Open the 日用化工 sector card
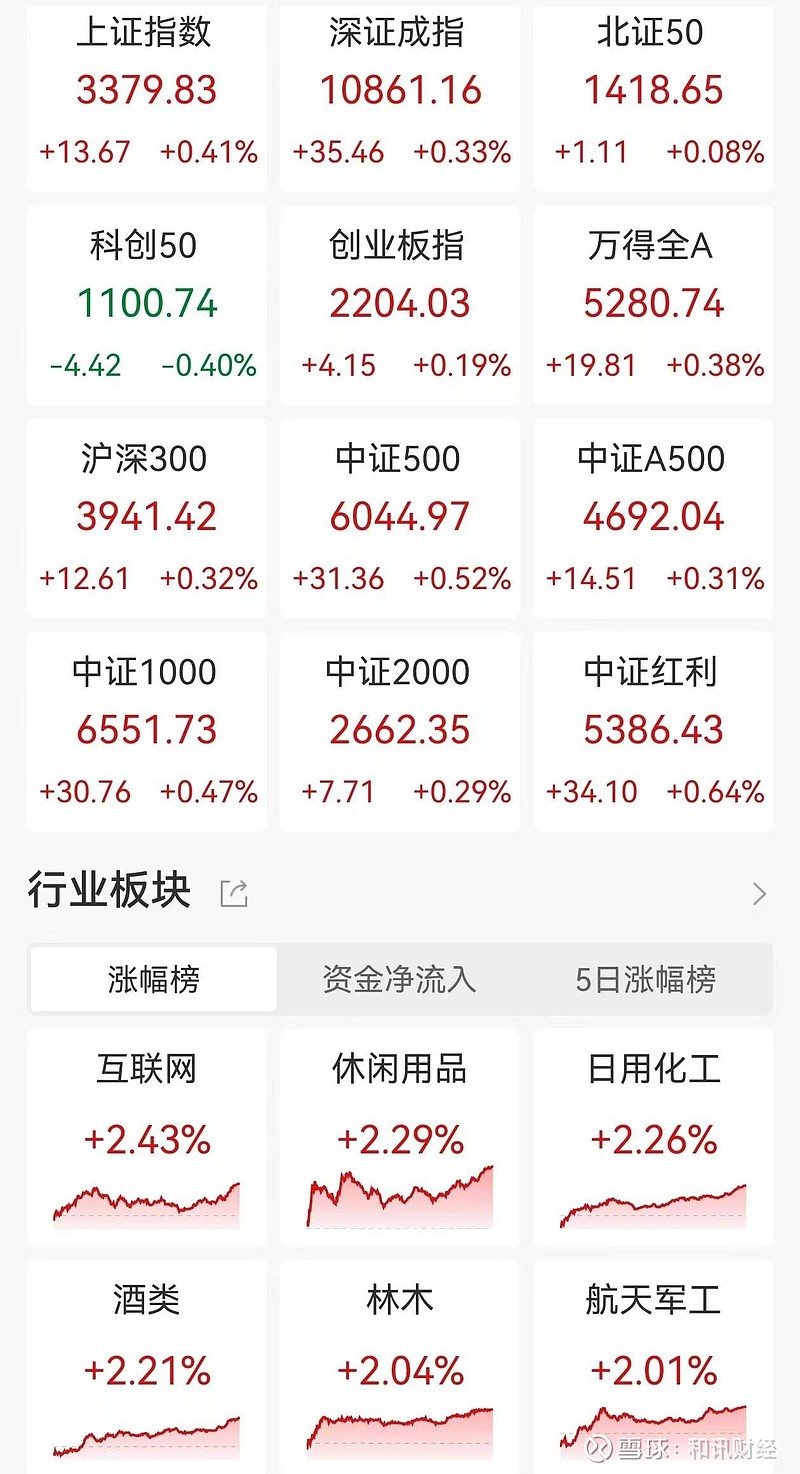This screenshot has height=1474, width=800. (x=653, y=1137)
